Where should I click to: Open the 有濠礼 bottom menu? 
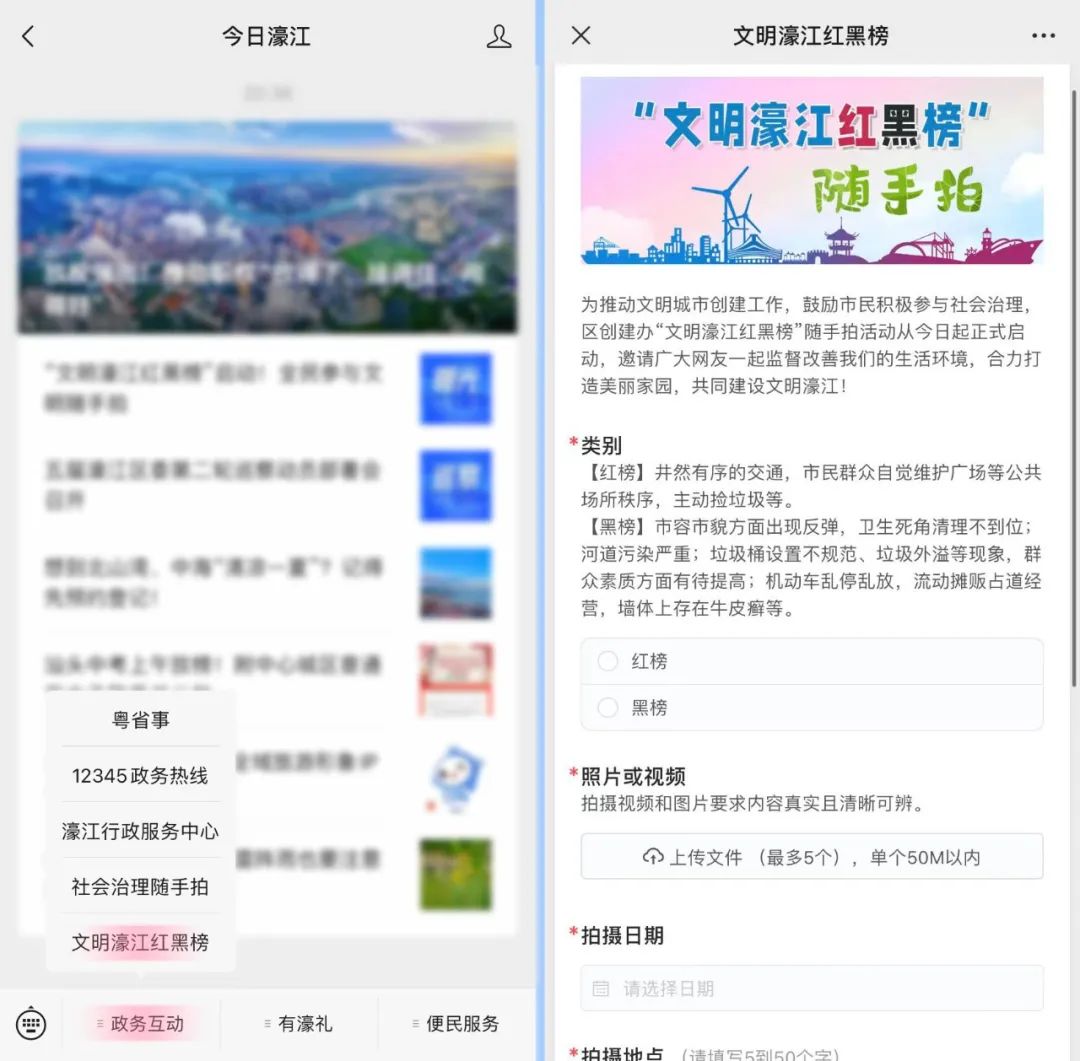(298, 1023)
